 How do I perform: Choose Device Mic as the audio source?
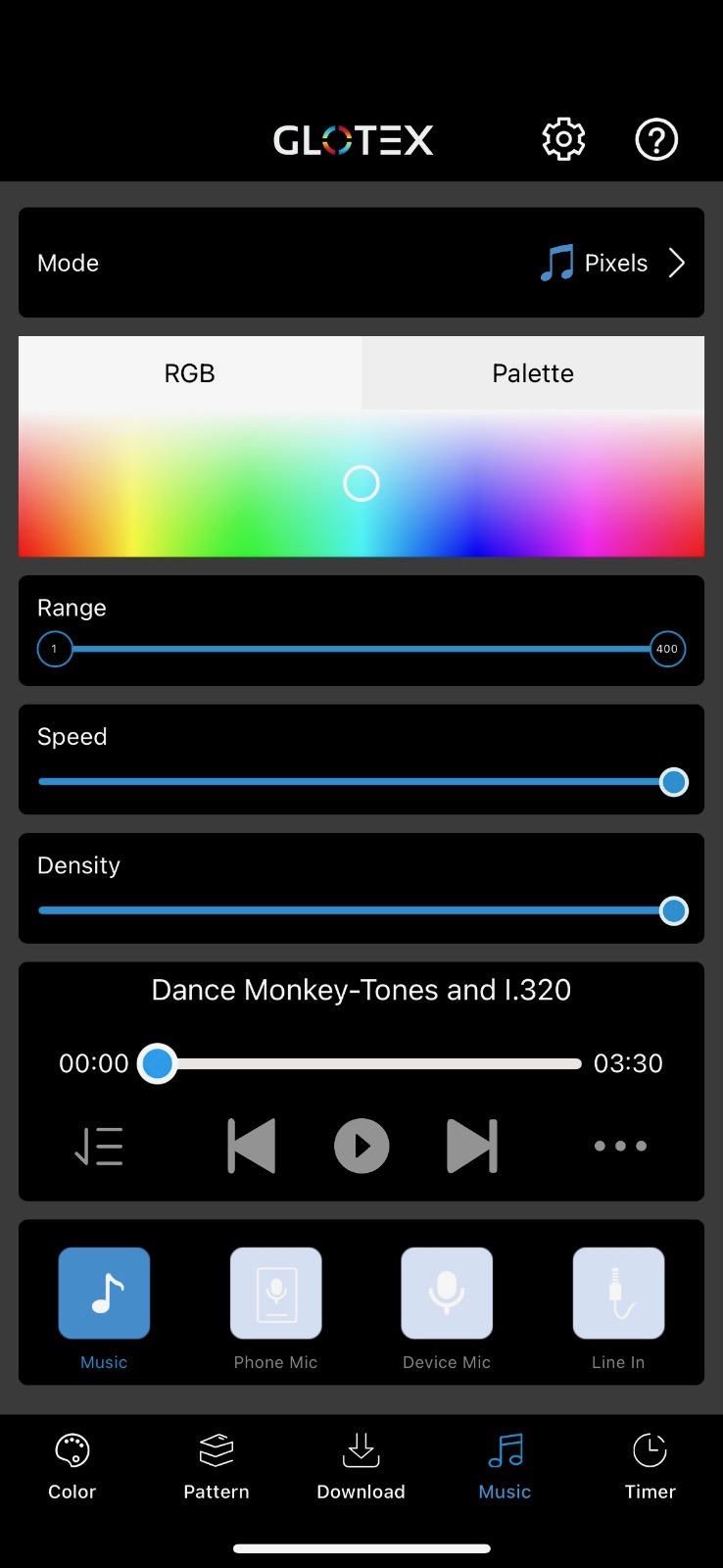[x=447, y=1294]
